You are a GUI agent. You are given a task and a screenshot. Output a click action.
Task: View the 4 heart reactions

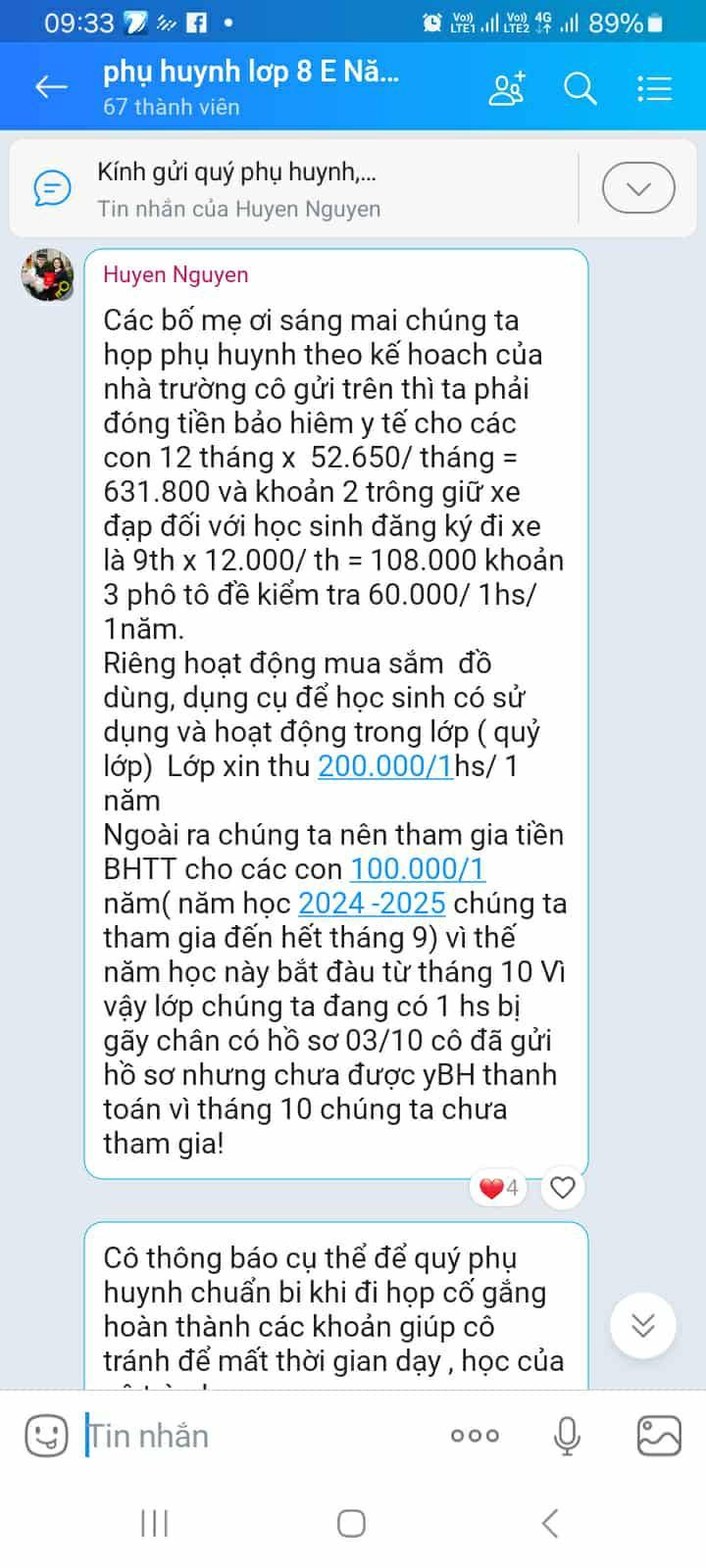499,1189
